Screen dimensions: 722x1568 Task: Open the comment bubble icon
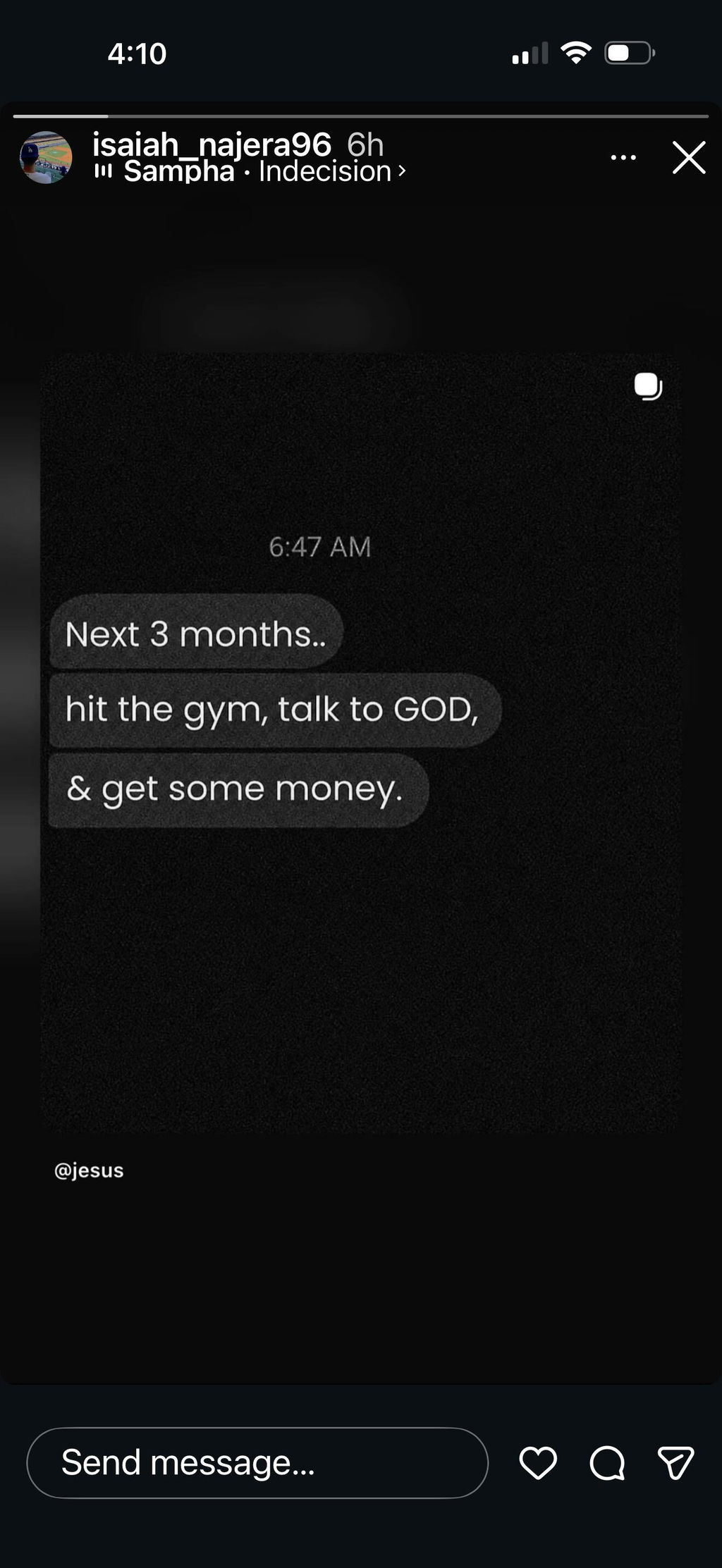tap(607, 1463)
